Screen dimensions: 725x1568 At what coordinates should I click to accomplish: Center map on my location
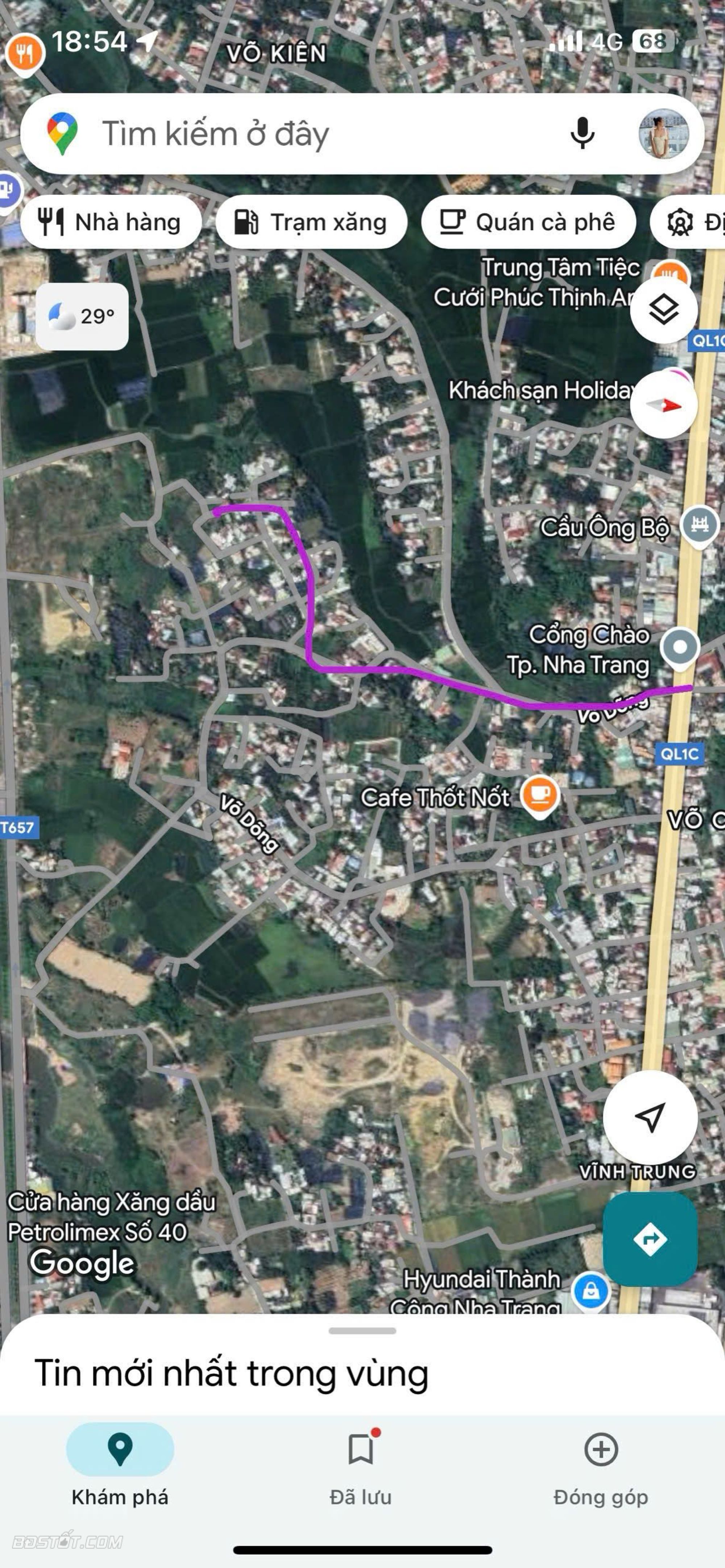650,1117
